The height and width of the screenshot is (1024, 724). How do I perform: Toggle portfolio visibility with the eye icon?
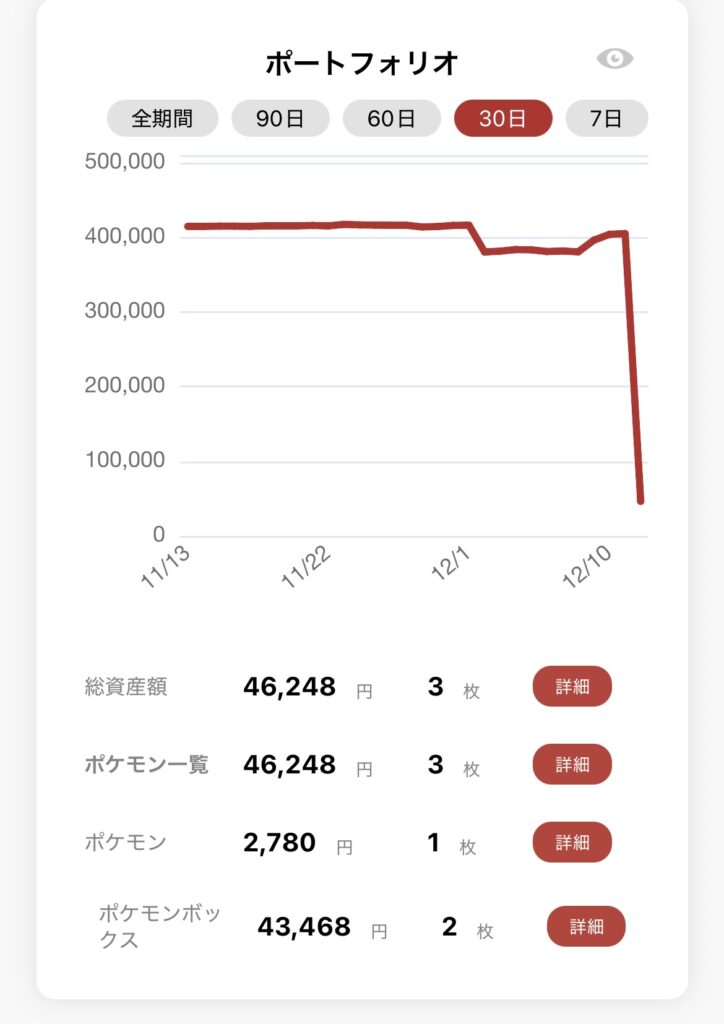(614, 59)
